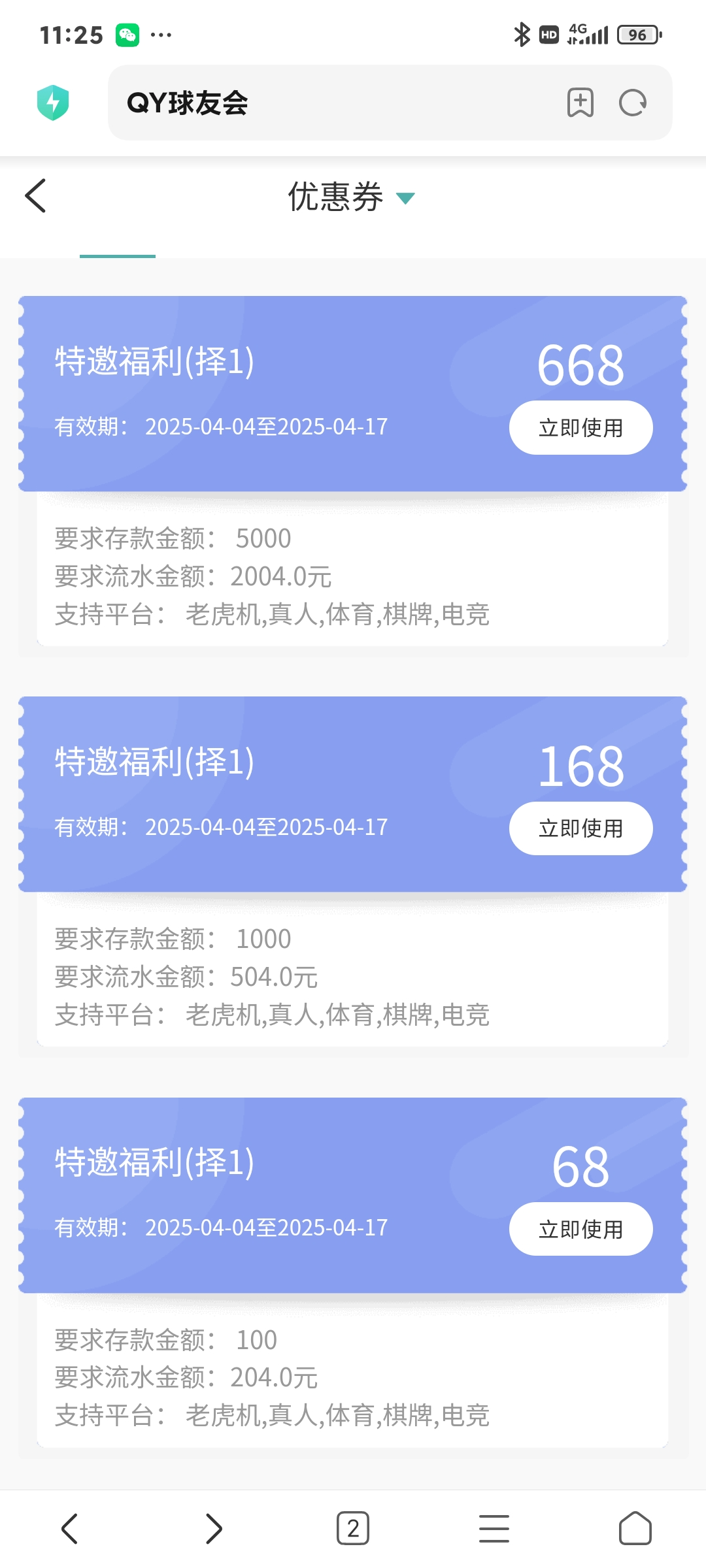Use the 68 coupon now
Image resolution: width=706 pixels, height=1568 pixels.
(580, 1229)
